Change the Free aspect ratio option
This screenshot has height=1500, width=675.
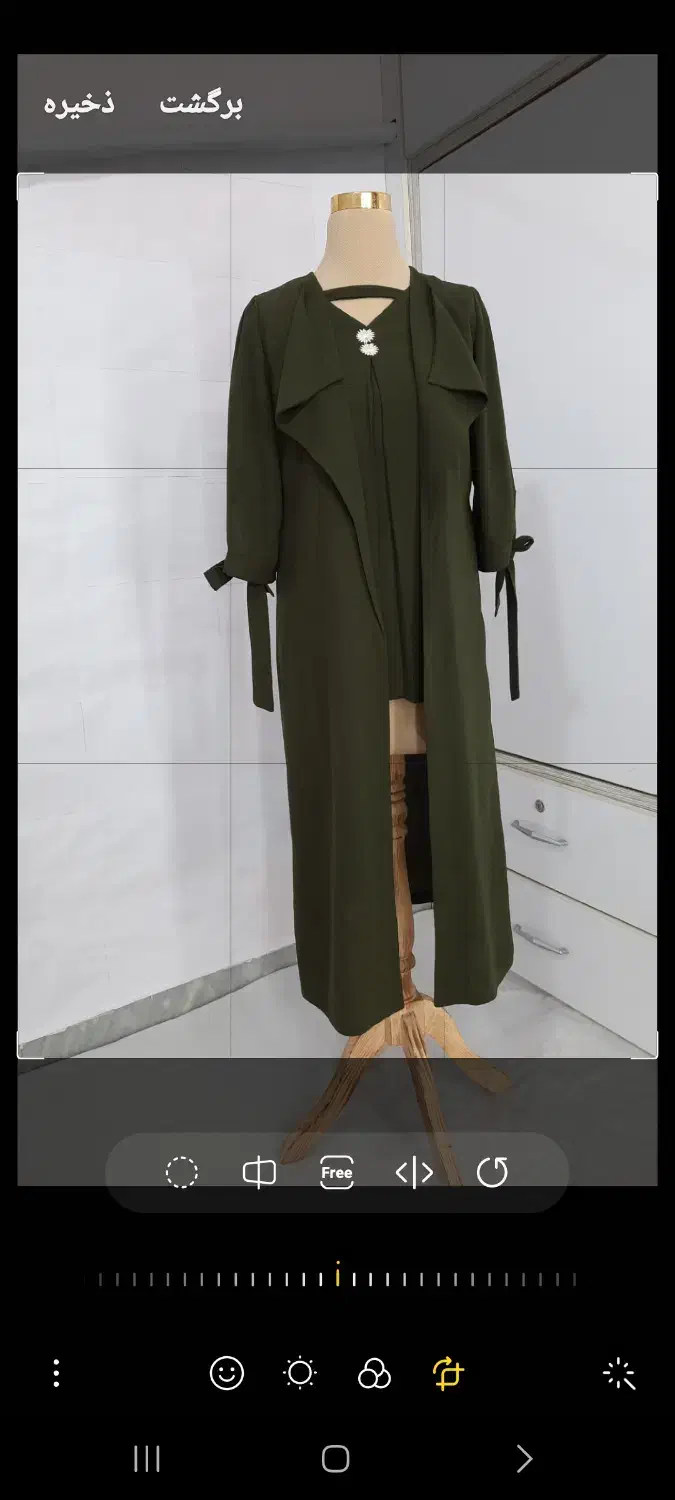337,1172
